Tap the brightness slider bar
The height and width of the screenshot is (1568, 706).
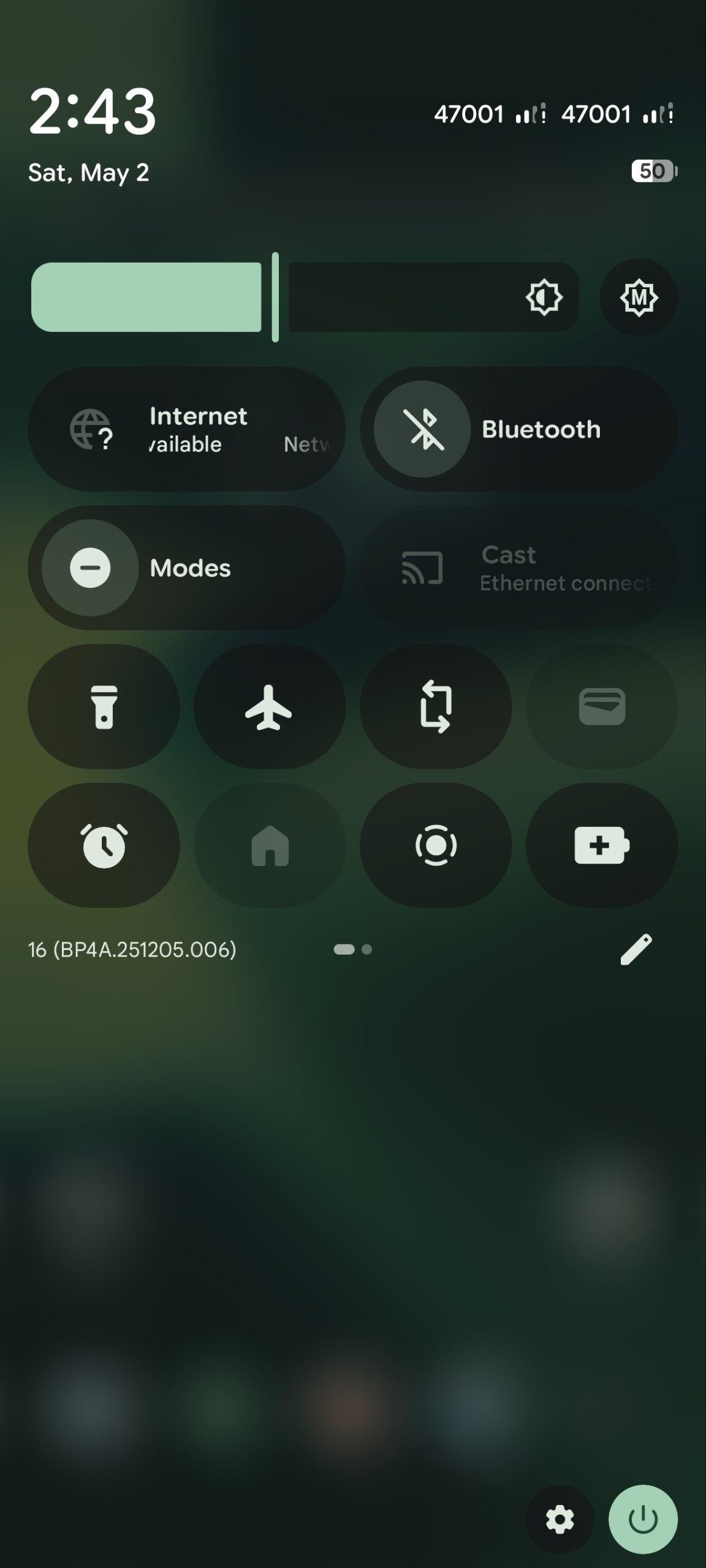click(305, 297)
